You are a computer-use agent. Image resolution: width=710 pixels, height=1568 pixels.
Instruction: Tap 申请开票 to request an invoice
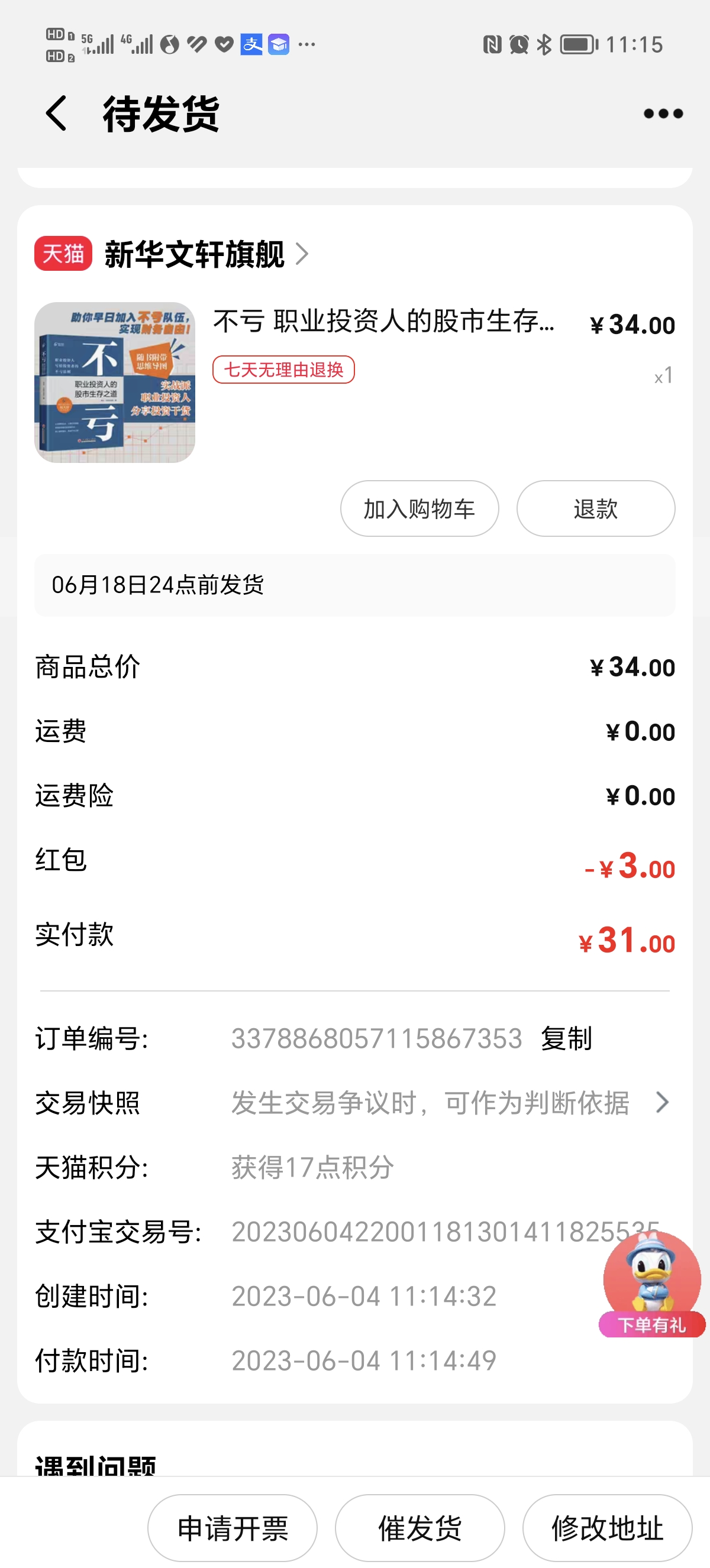[x=232, y=1527]
